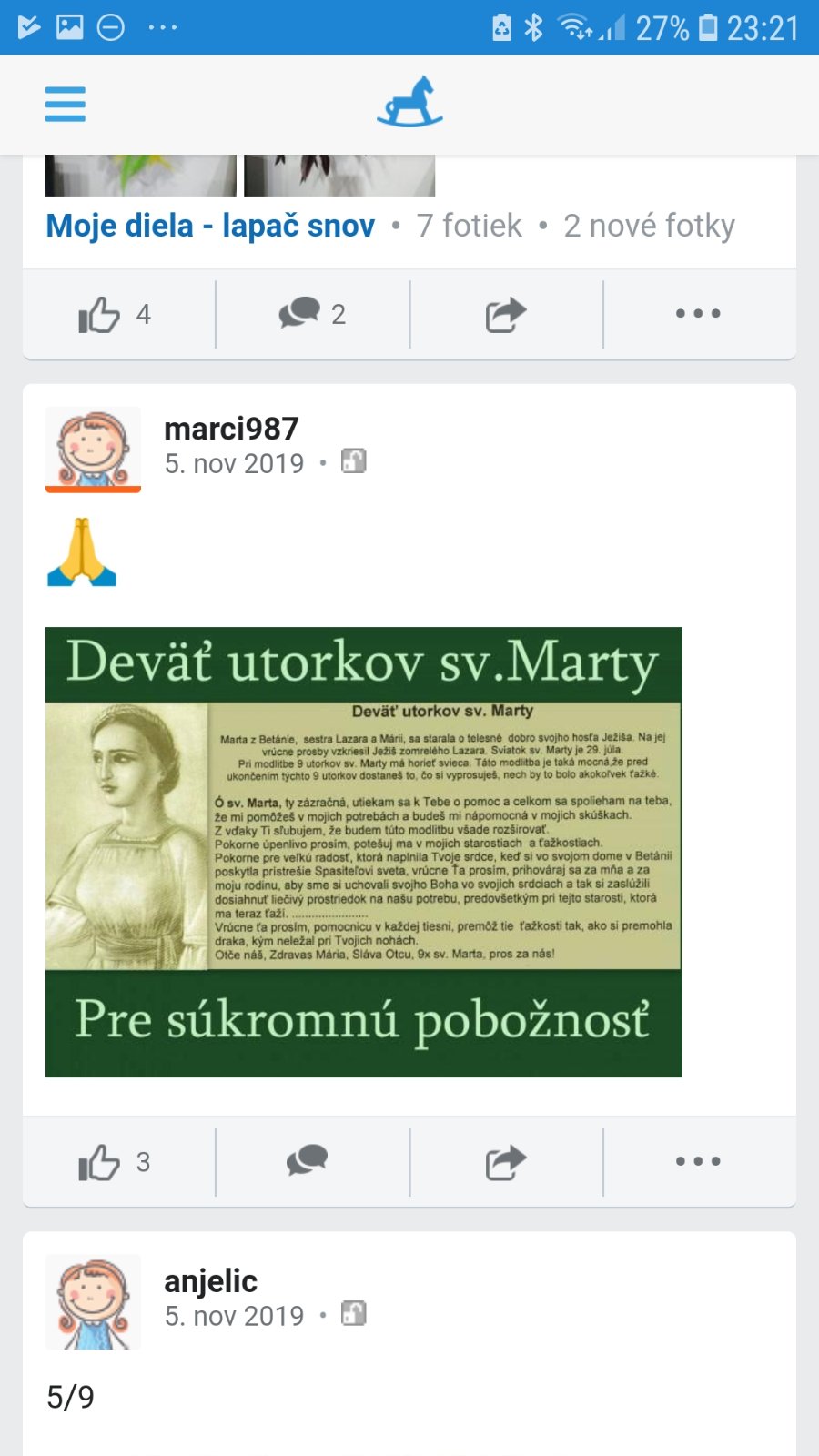This screenshot has width=819, height=1456.
Task: View marci987's username profile link
Action: 231,429
